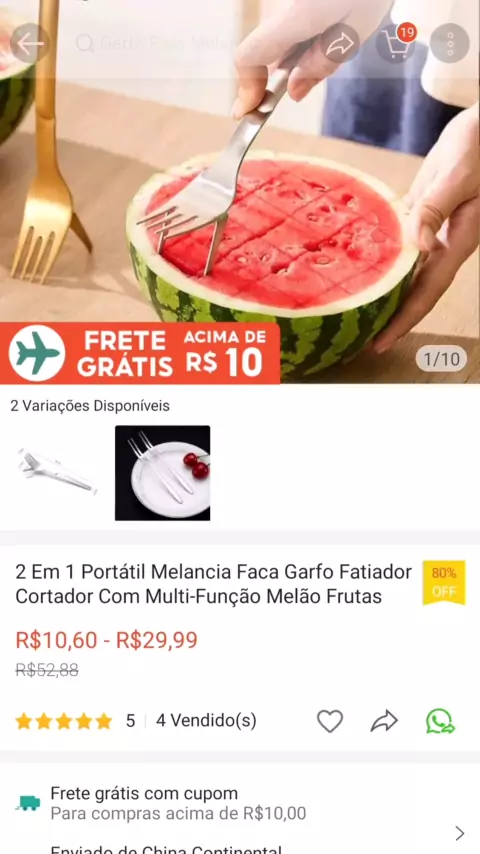Share using the arrow next to the heart
Image resolution: width=480 pixels, height=854 pixels.
click(384, 721)
